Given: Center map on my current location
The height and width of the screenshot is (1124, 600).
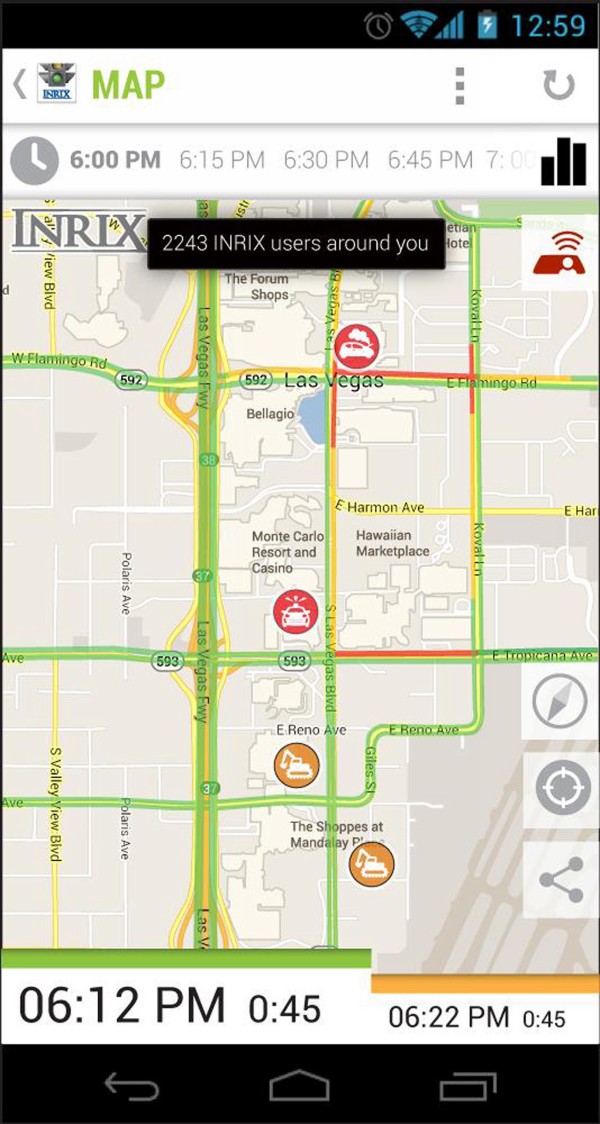Looking at the screenshot, I should 562,788.
